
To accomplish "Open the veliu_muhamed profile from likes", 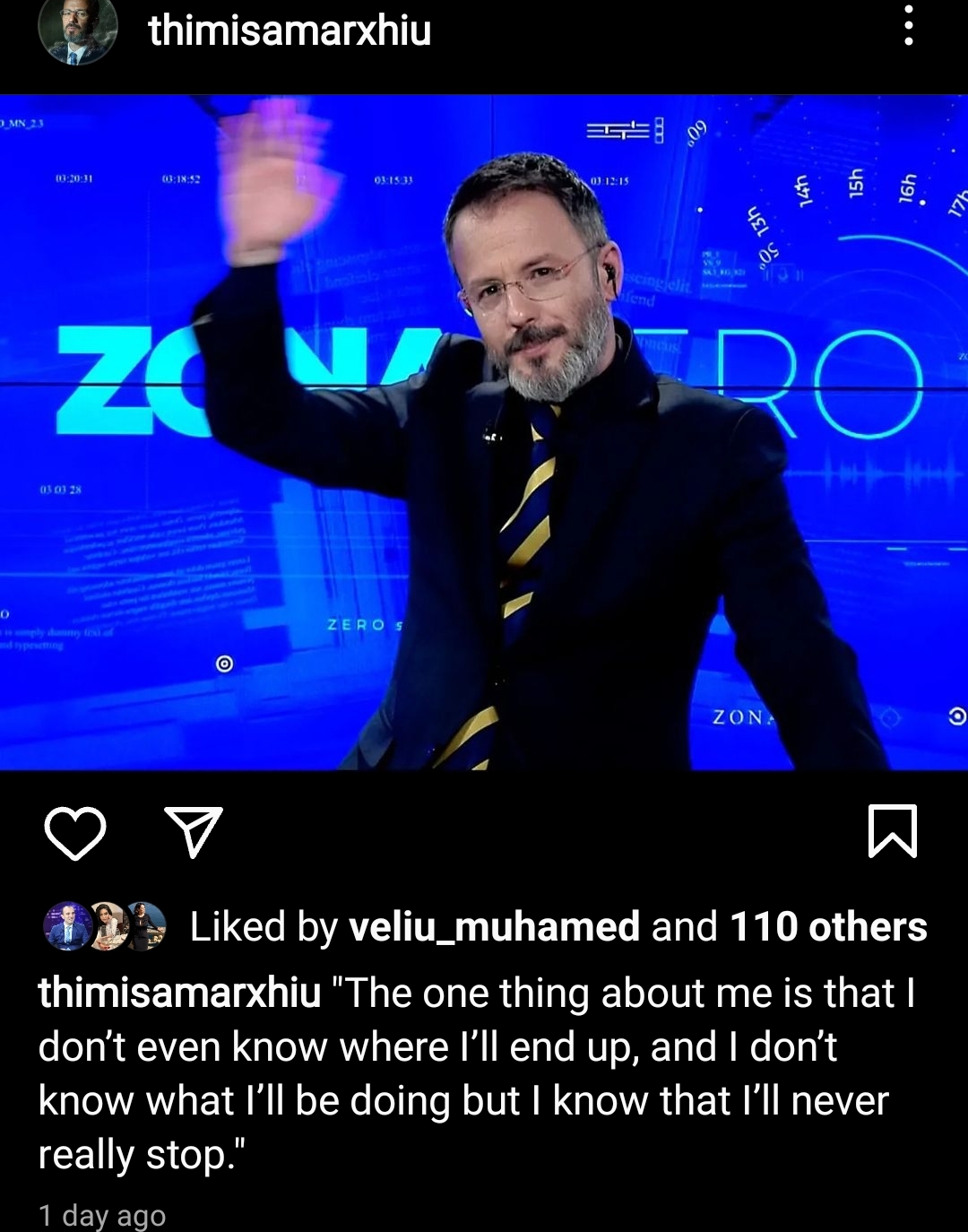I will [494, 927].
